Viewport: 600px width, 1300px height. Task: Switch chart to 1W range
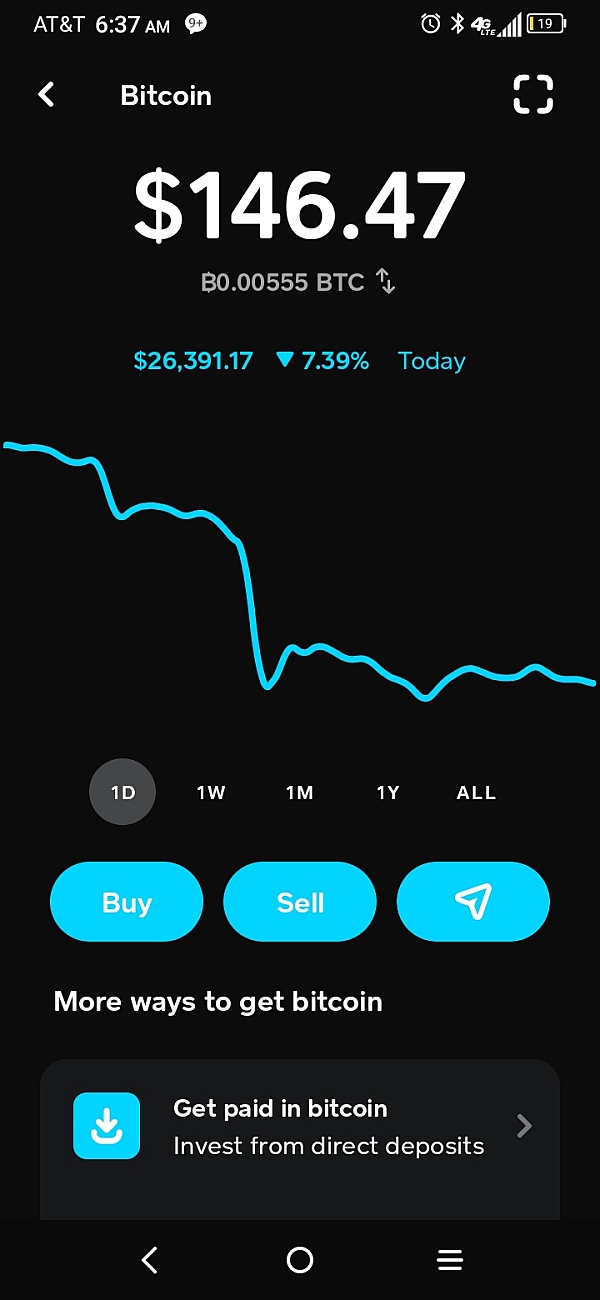point(211,792)
